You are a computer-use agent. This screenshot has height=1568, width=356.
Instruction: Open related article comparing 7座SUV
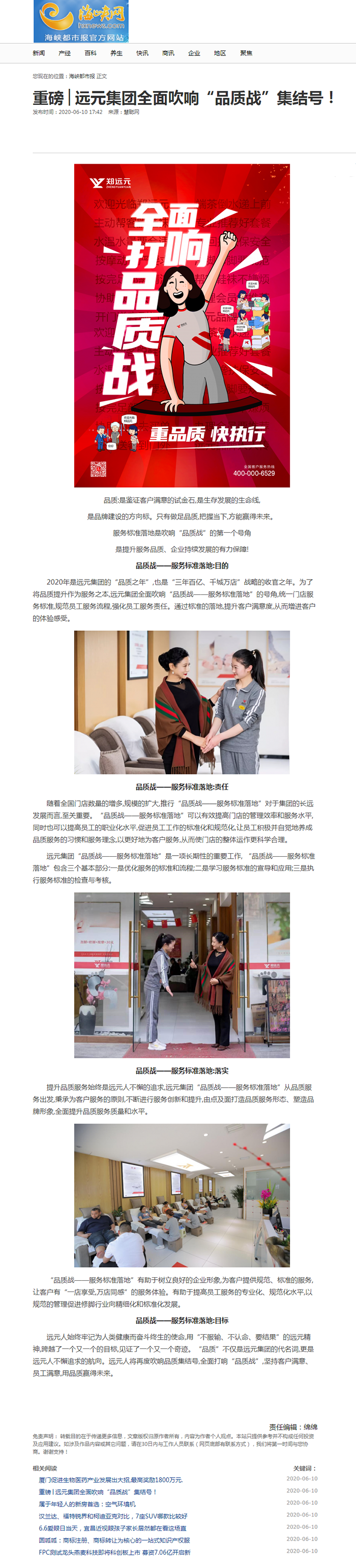click(x=113, y=1516)
